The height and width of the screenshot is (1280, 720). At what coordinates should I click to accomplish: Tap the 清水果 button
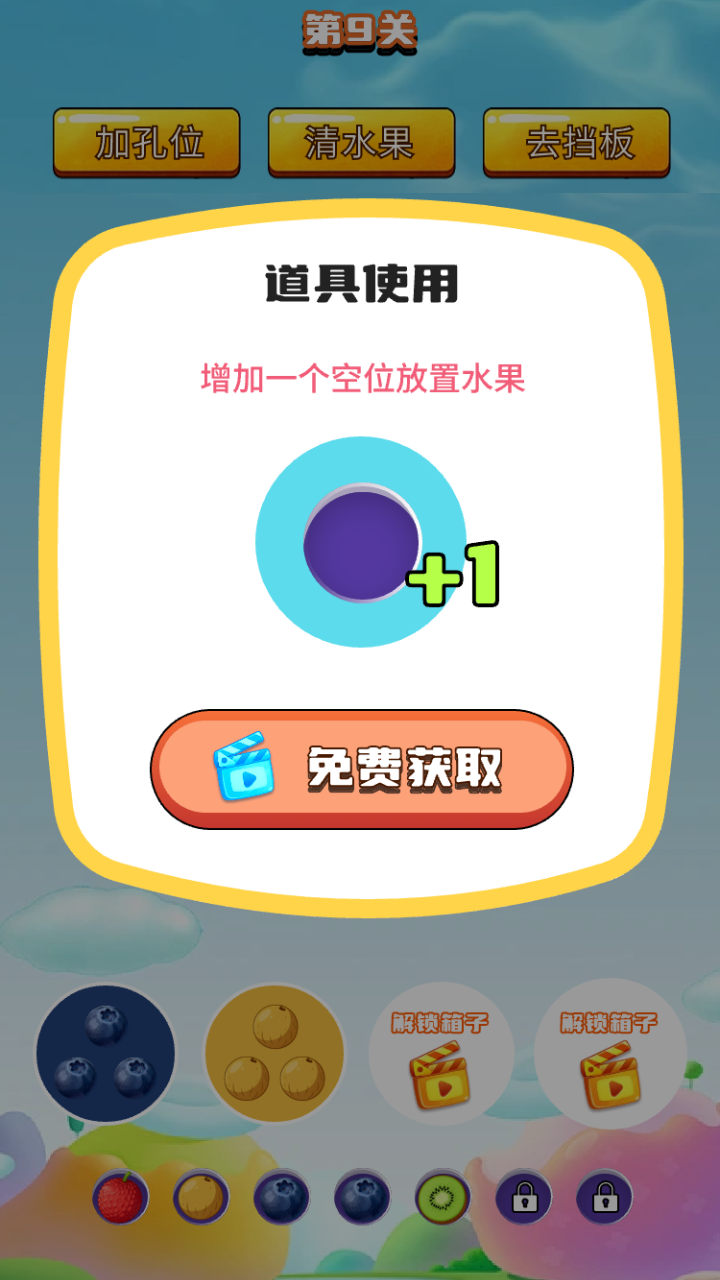pos(360,143)
